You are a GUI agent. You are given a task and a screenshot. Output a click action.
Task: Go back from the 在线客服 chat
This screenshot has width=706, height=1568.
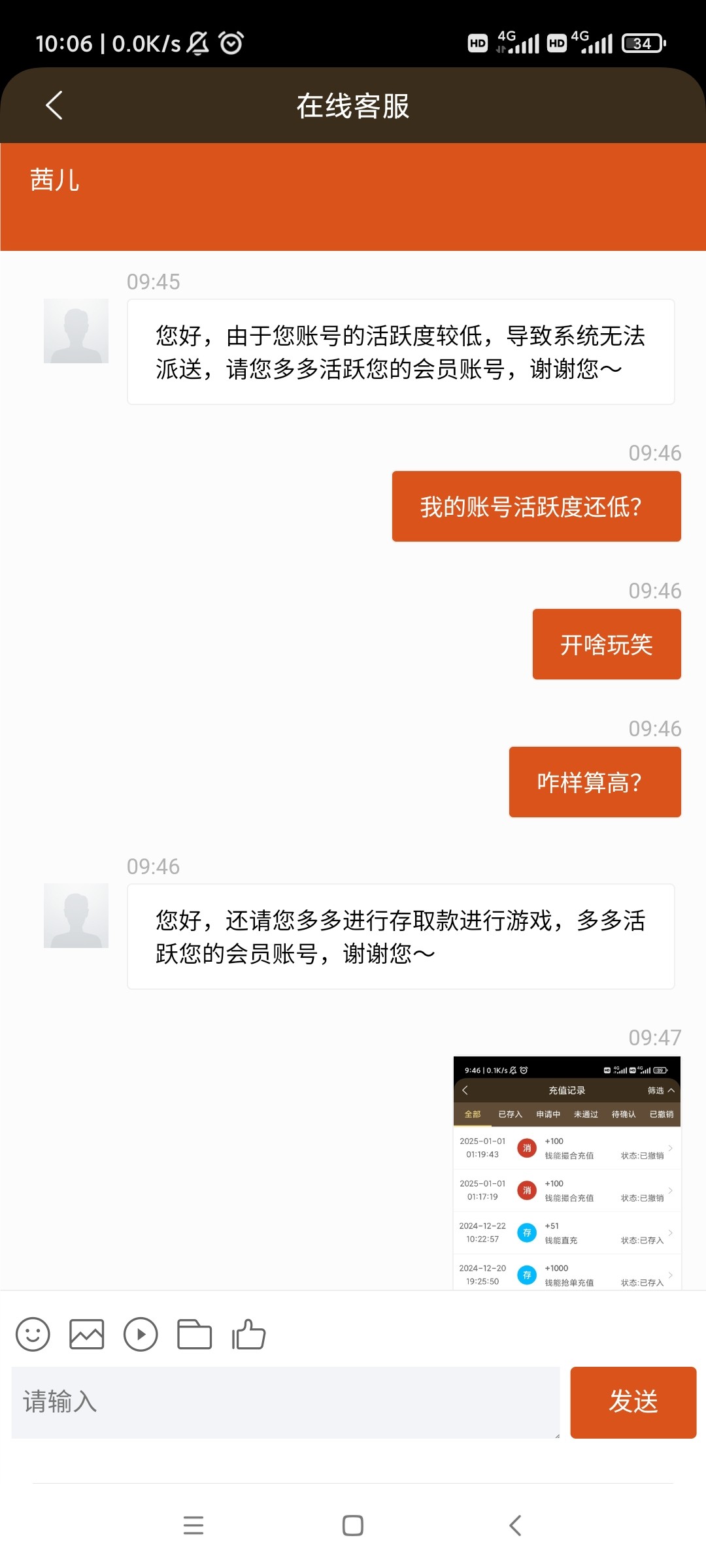tap(54, 105)
